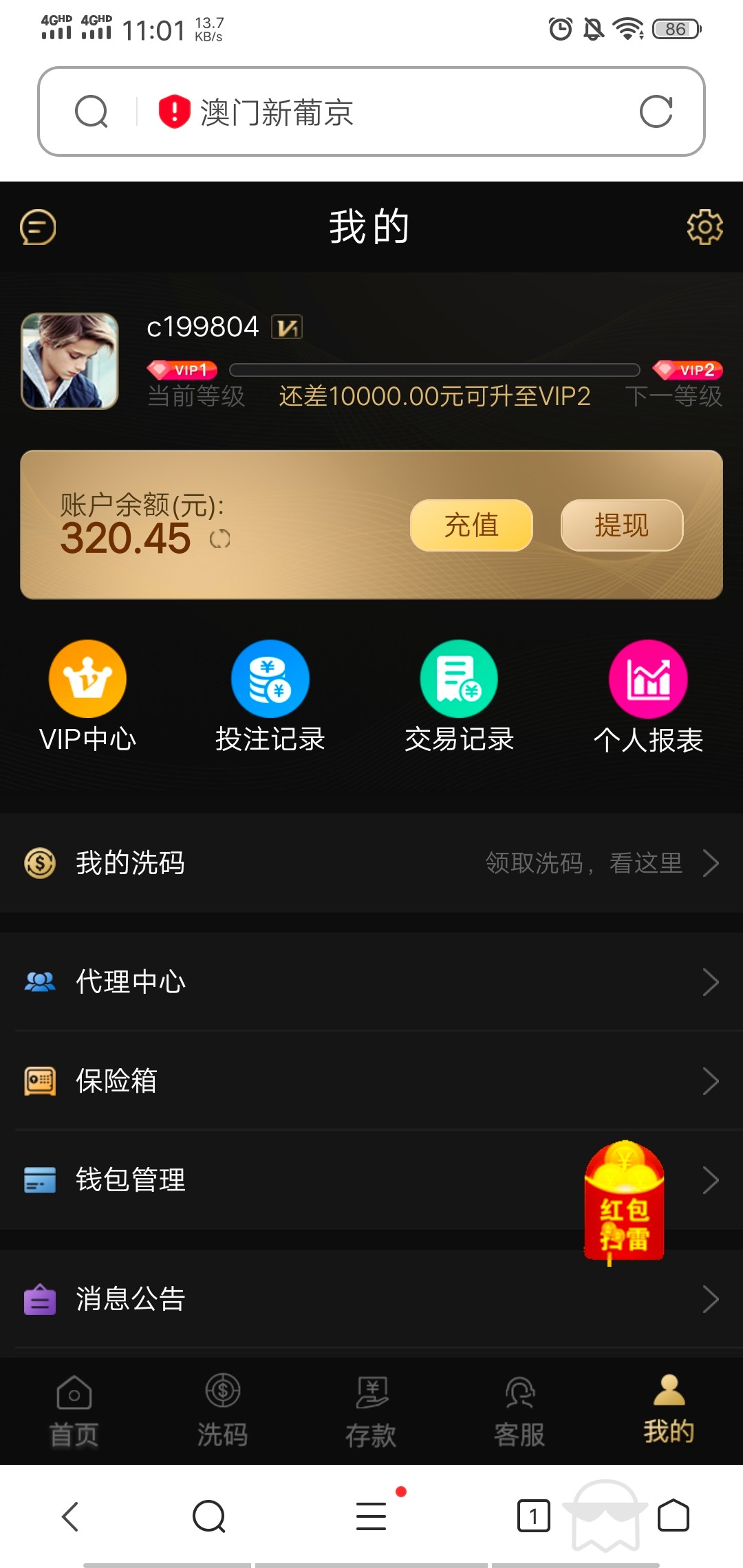Refresh the account balance

click(219, 539)
